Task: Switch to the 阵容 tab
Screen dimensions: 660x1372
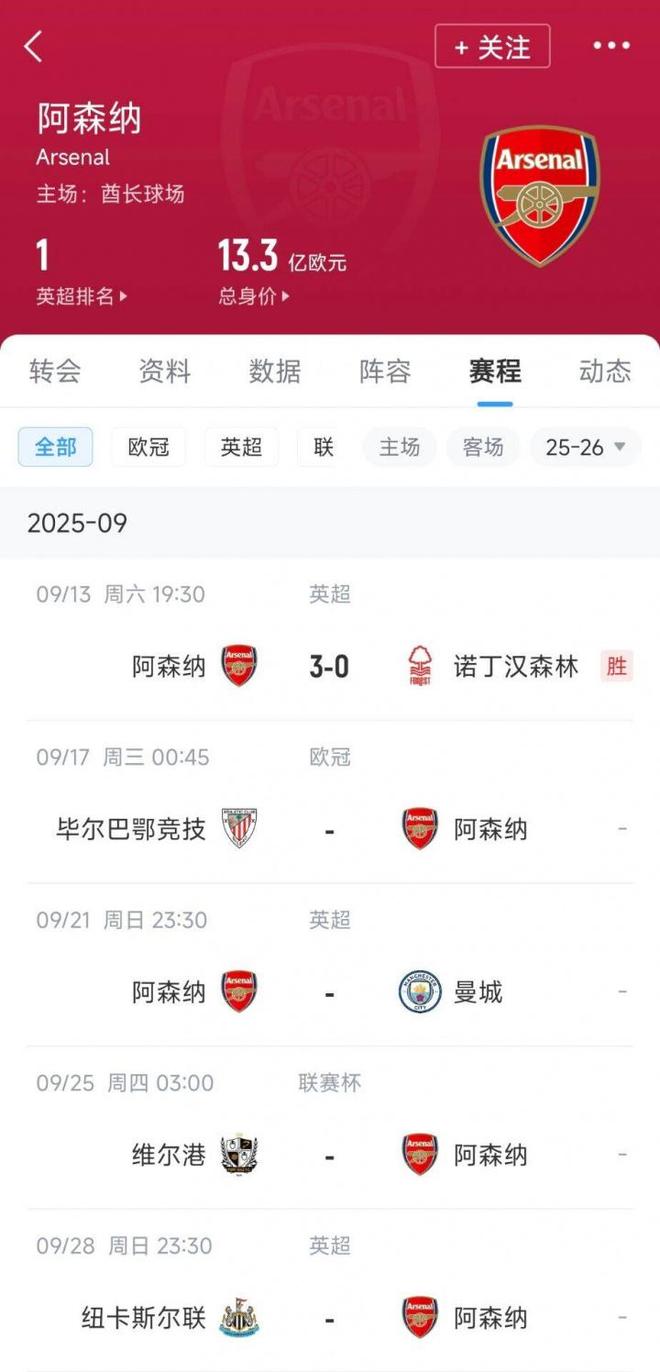Action: tap(385, 371)
